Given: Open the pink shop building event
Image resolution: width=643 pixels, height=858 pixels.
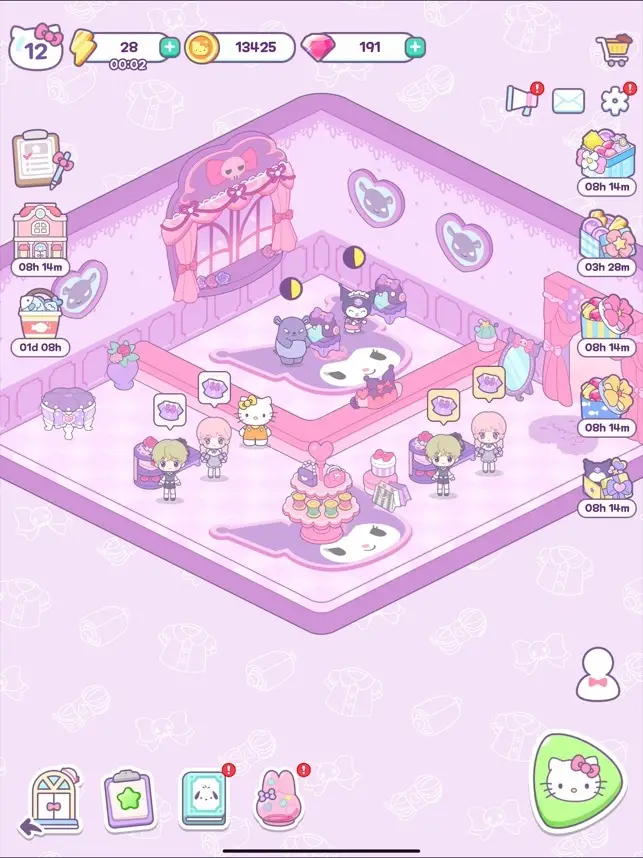Looking at the screenshot, I should (40, 233).
